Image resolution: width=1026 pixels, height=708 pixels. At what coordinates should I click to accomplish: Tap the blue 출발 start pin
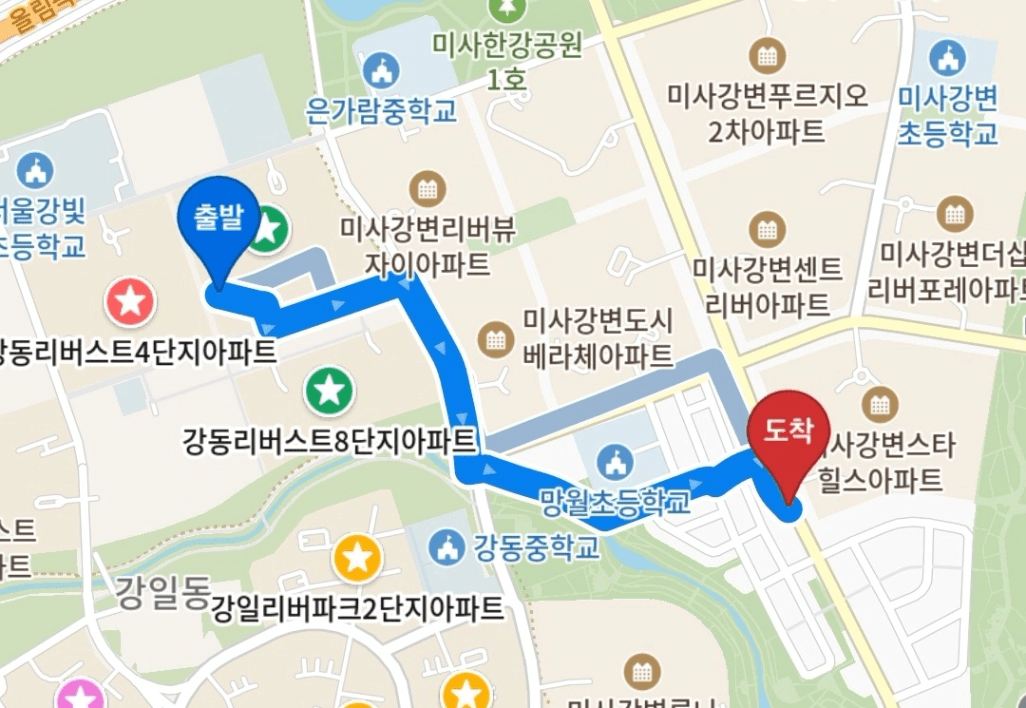[218, 220]
